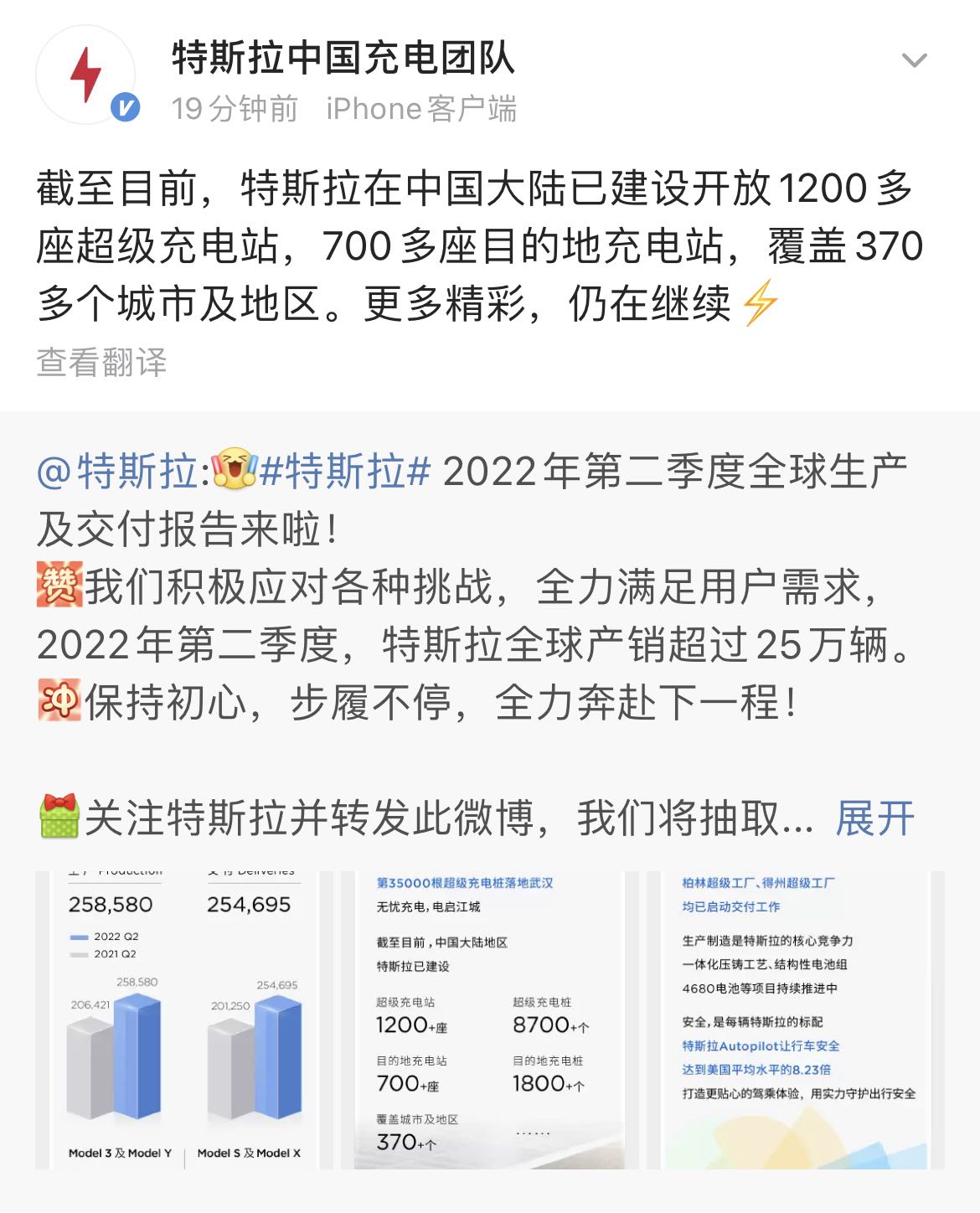Open the @特斯拉 mention link
The image size is (980, 1213).
[x=116, y=472]
